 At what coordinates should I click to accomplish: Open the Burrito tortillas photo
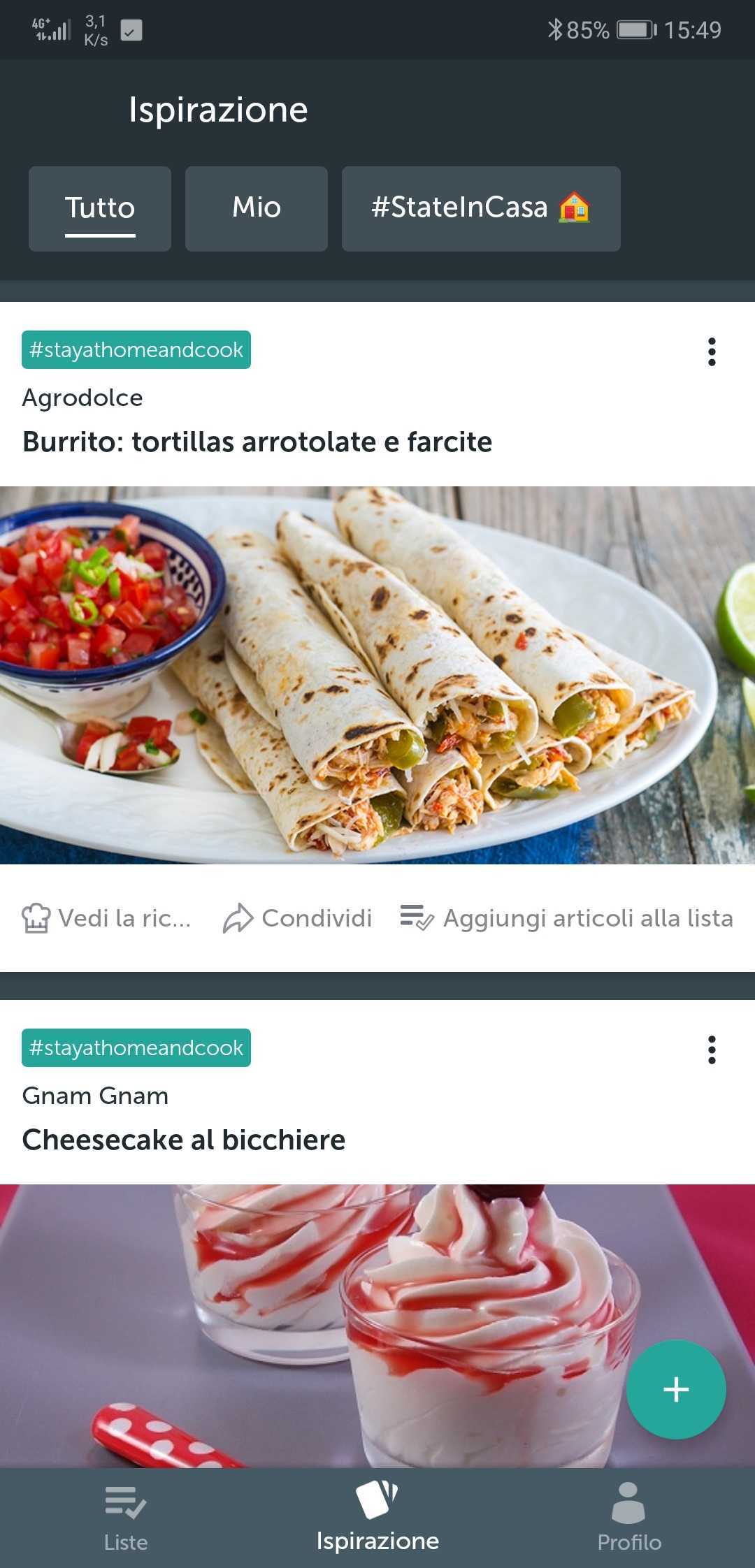point(377,675)
